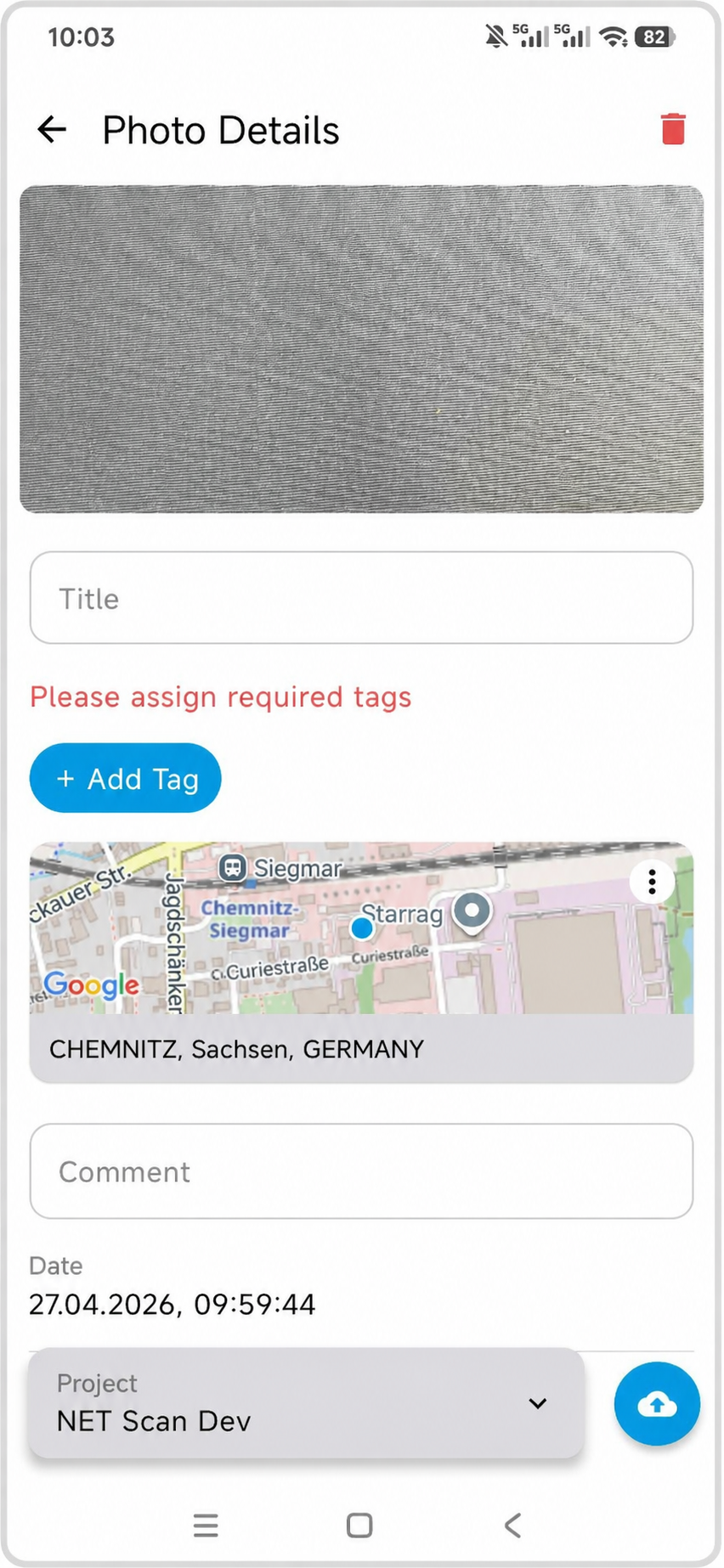
Task: Expand the Project dropdown
Action: [306, 1402]
